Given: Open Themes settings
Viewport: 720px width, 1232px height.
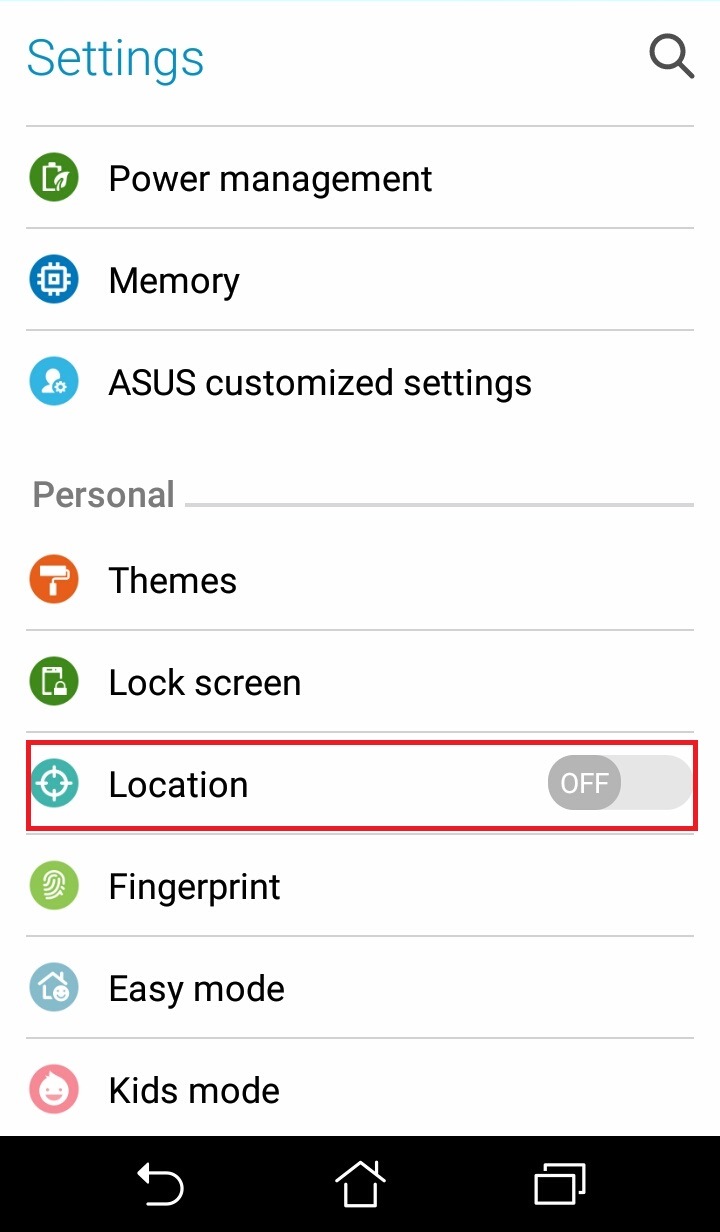Looking at the screenshot, I should click(x=360, y=581).
